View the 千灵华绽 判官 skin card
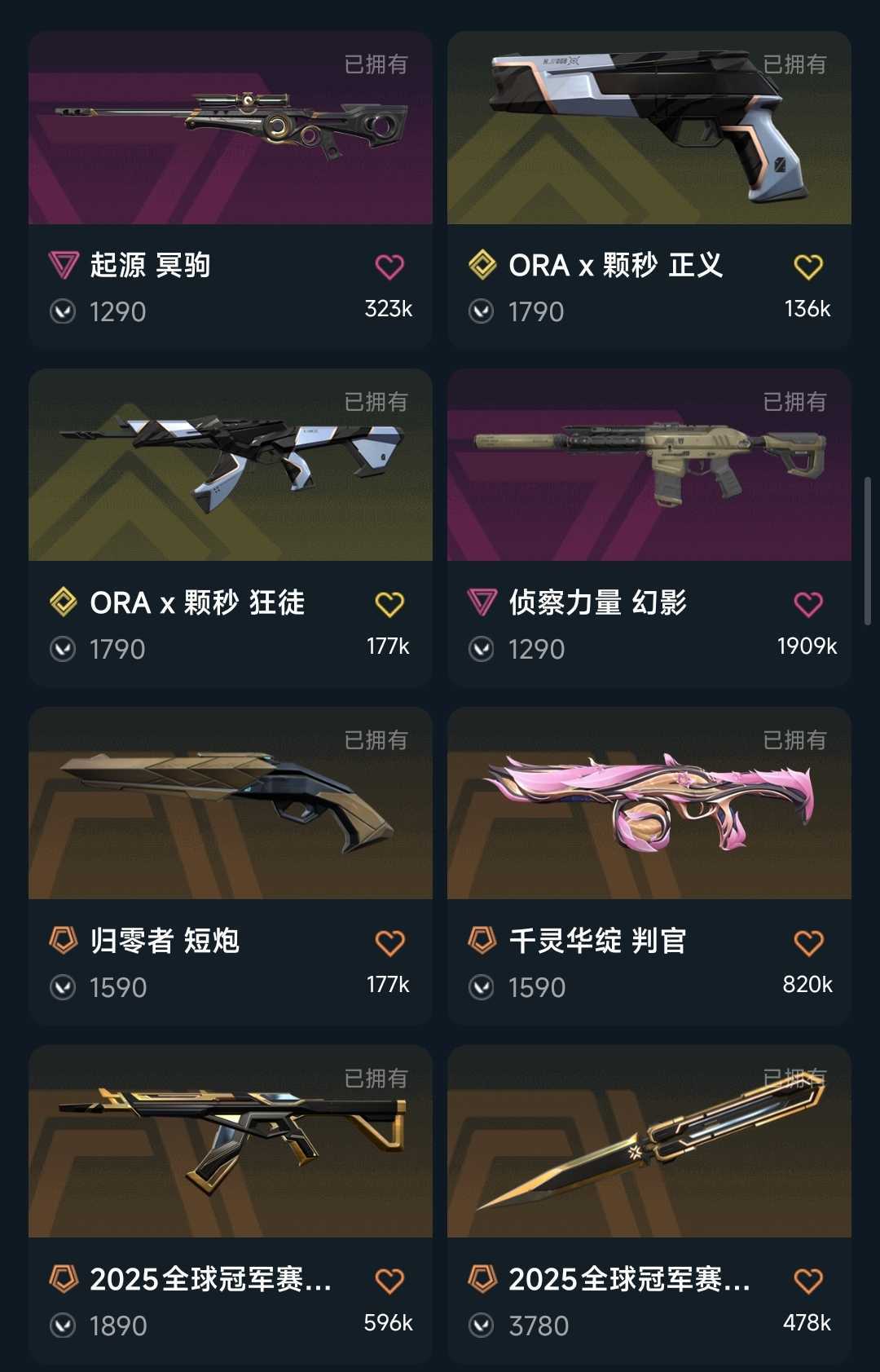The image size is (880, 1372). tap(649, 804)
